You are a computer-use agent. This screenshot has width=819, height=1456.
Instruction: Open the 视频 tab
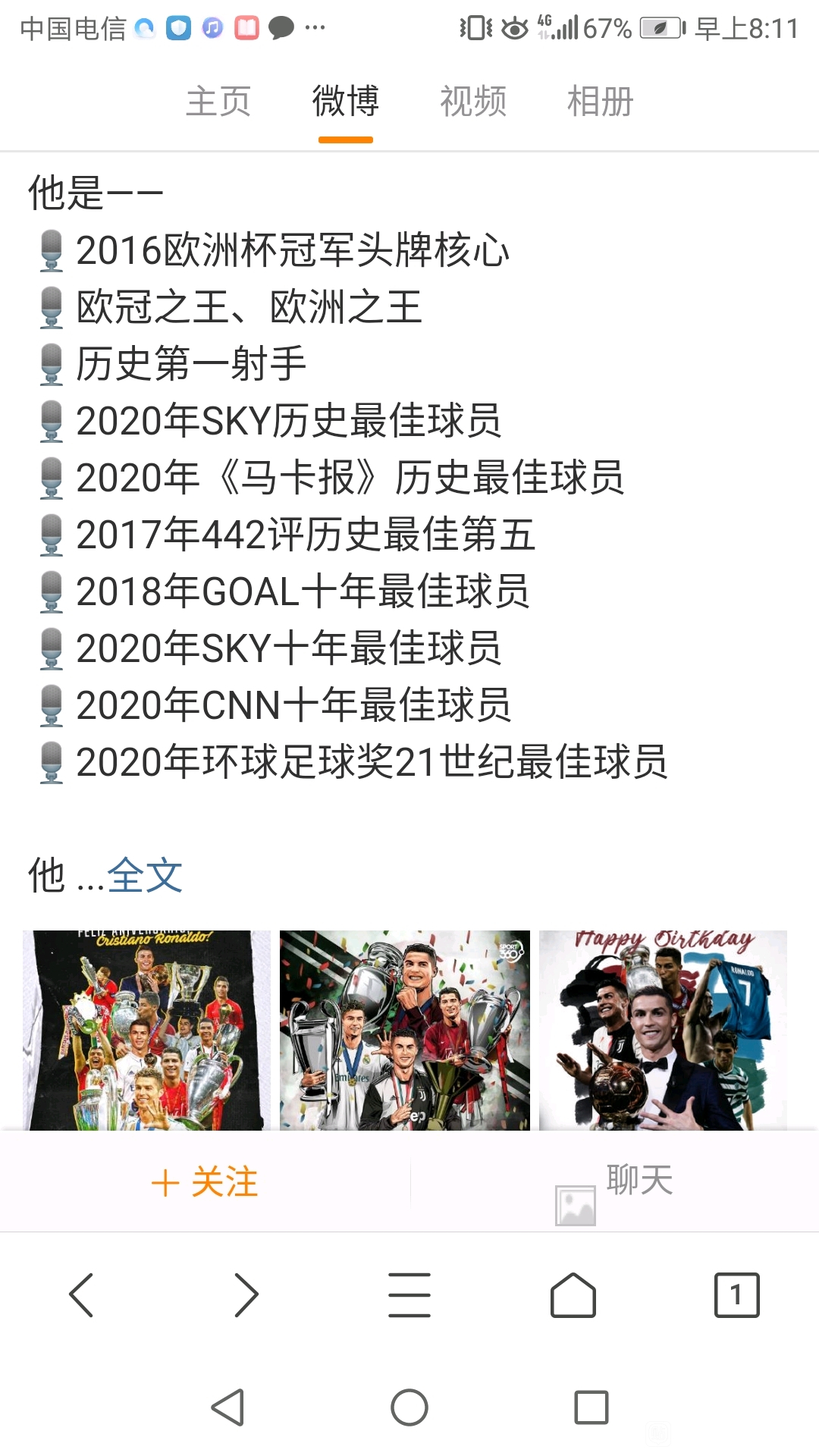pos(473,102)
